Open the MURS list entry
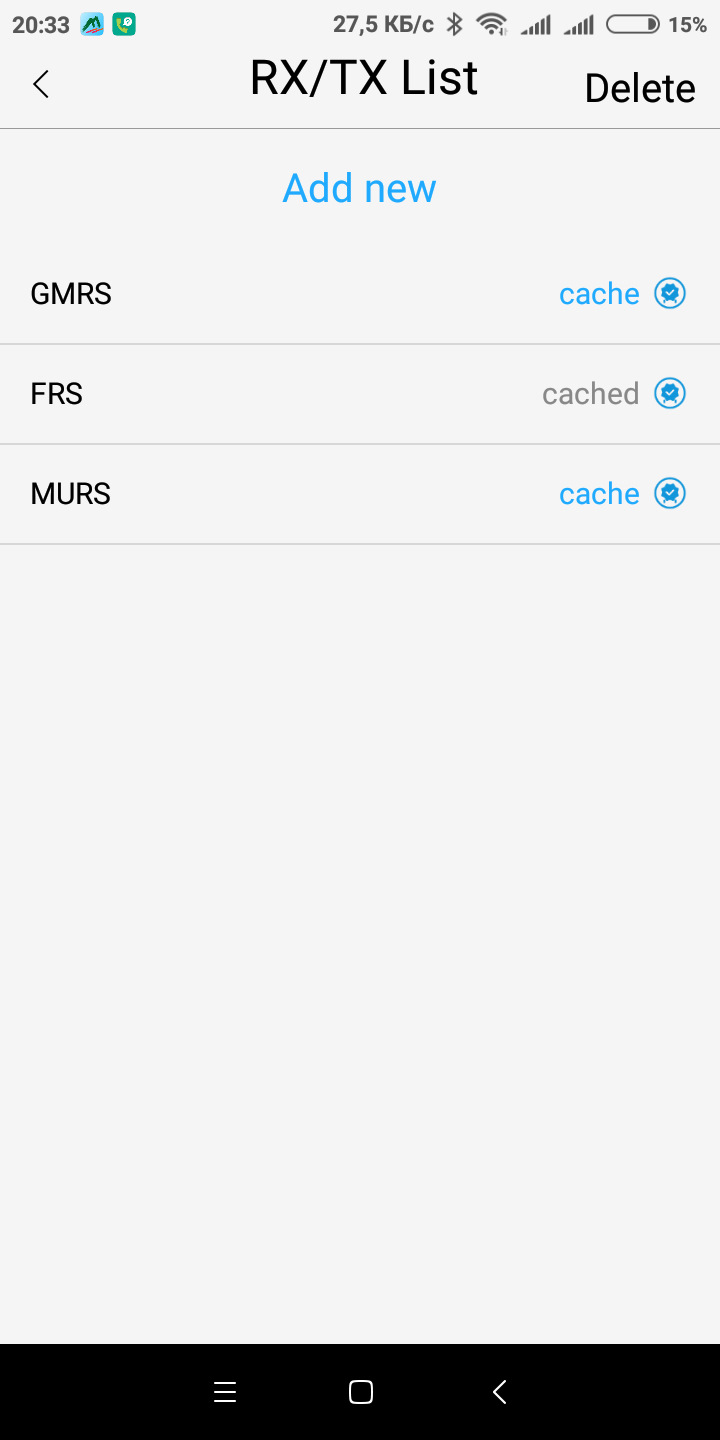Image resolution: width=720 pixels, height=1440 pixels. [x=360, y=494]
